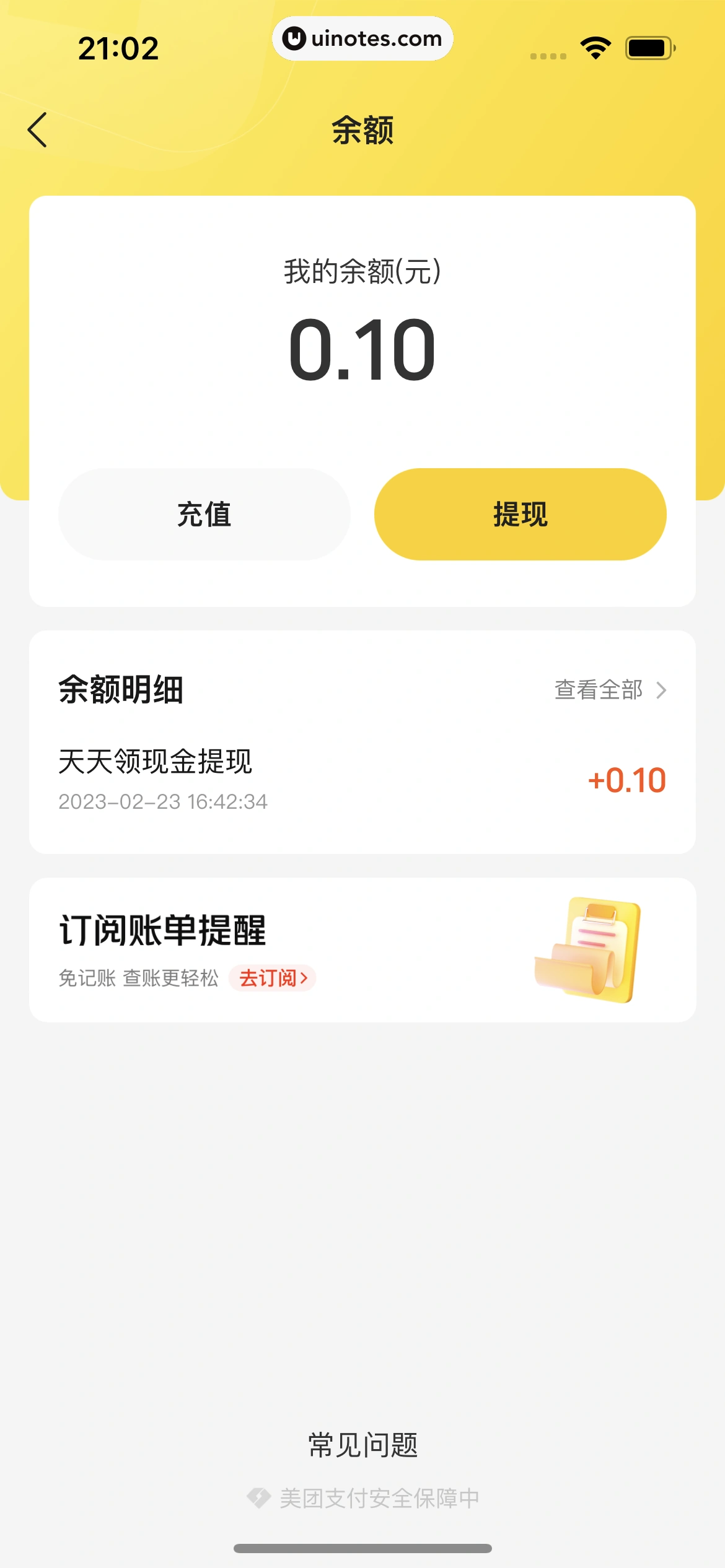Tap the 提现 withdraw button
Screen dimensions: 725x1568
(x=520, y=515)
